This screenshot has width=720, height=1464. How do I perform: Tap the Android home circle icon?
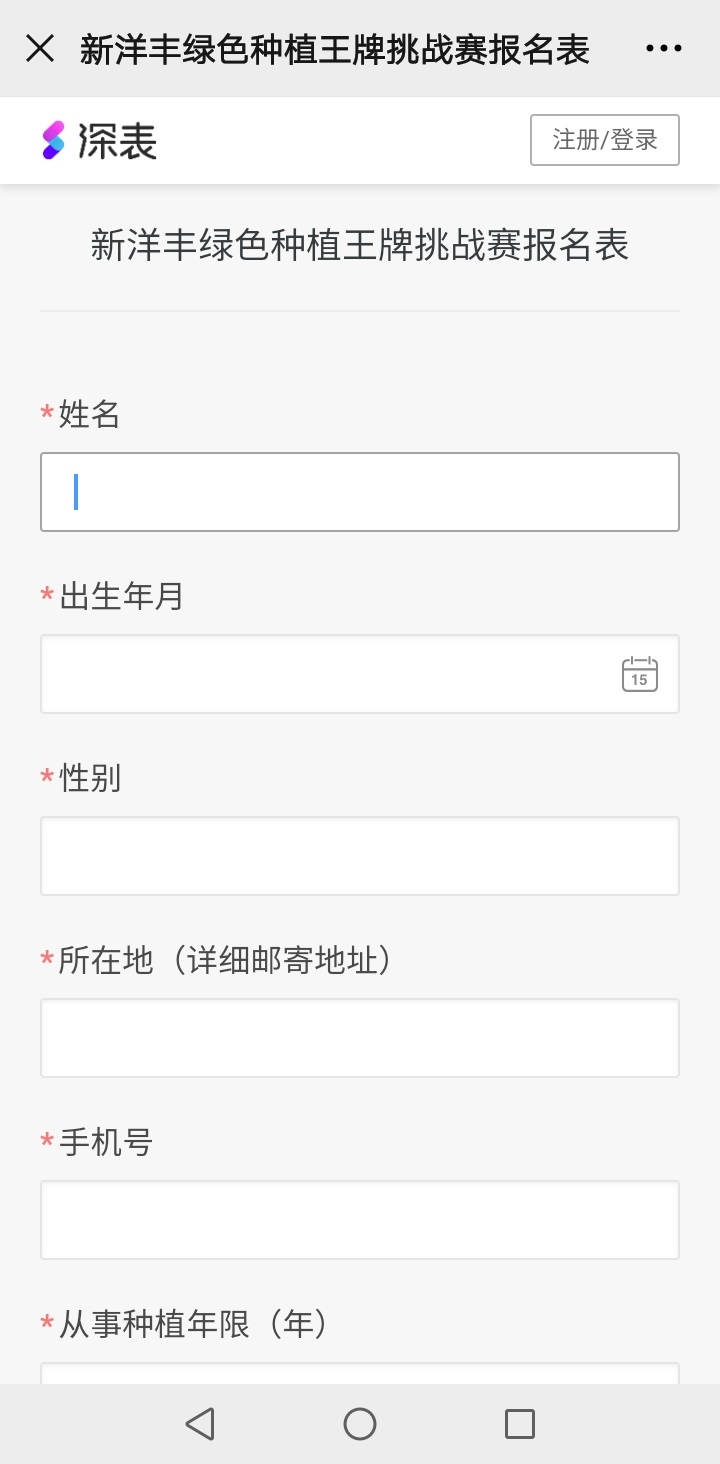[360, 1423]
